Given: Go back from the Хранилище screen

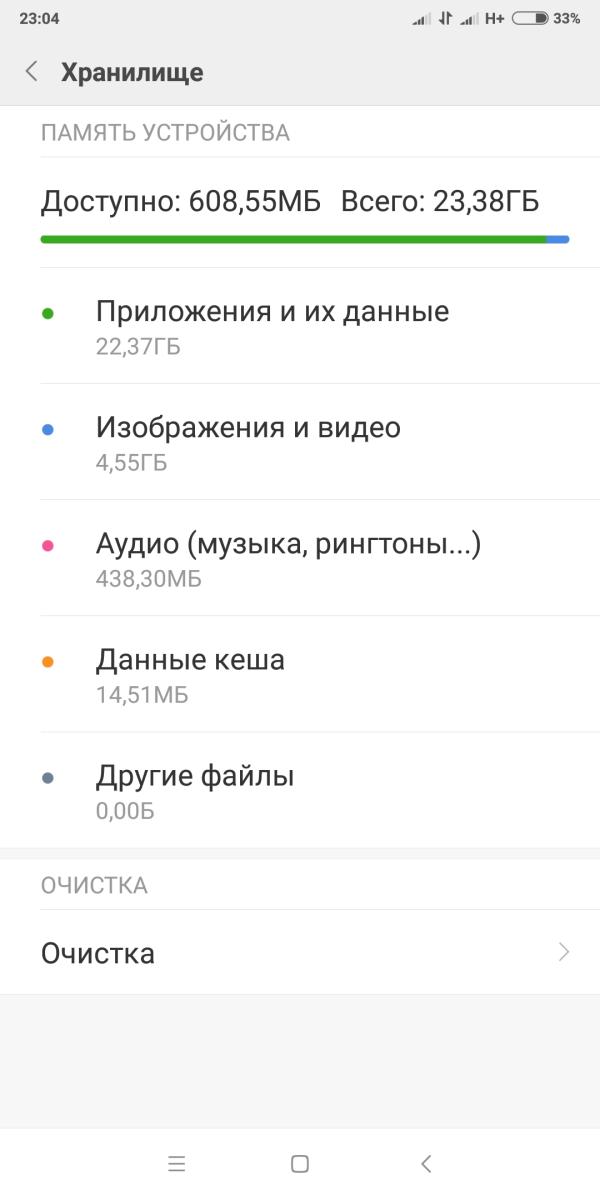Looking at the screenshot, I should (31, 72).
